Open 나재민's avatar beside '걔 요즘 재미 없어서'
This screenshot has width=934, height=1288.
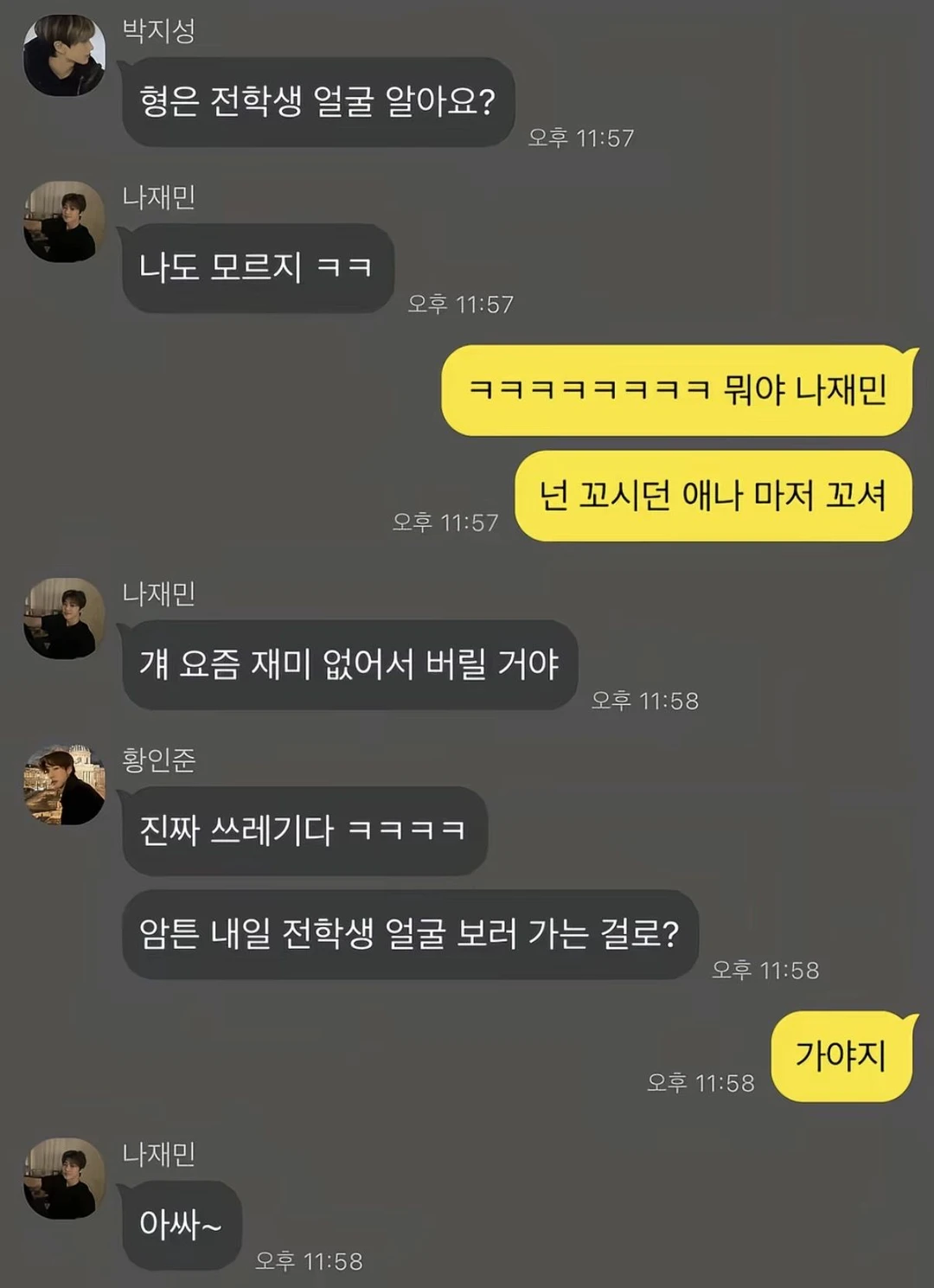(64, 618)
